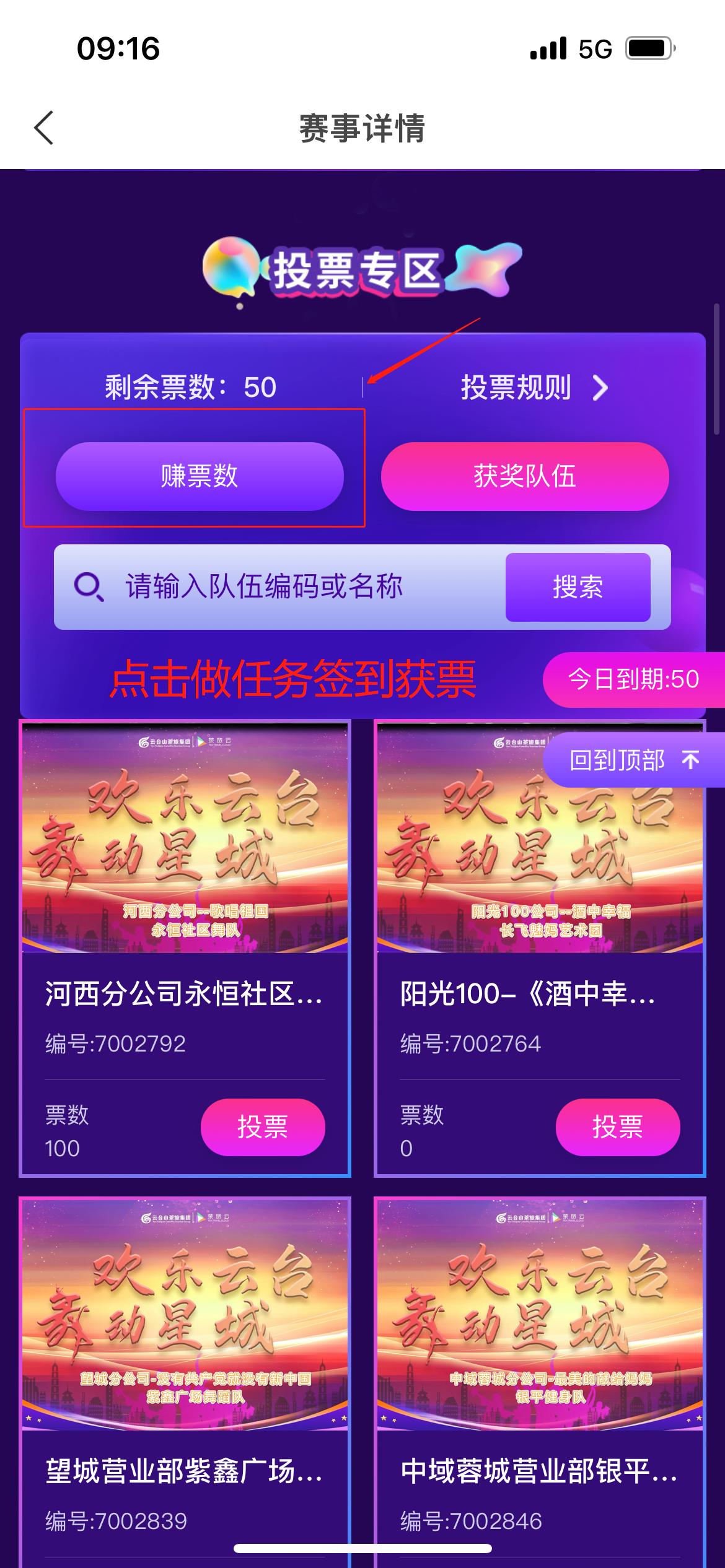Open 阳光100-《酒中幸福》 team card
Image resolution: width=725 pixels, height=1568 pixels.
(540, 867)
